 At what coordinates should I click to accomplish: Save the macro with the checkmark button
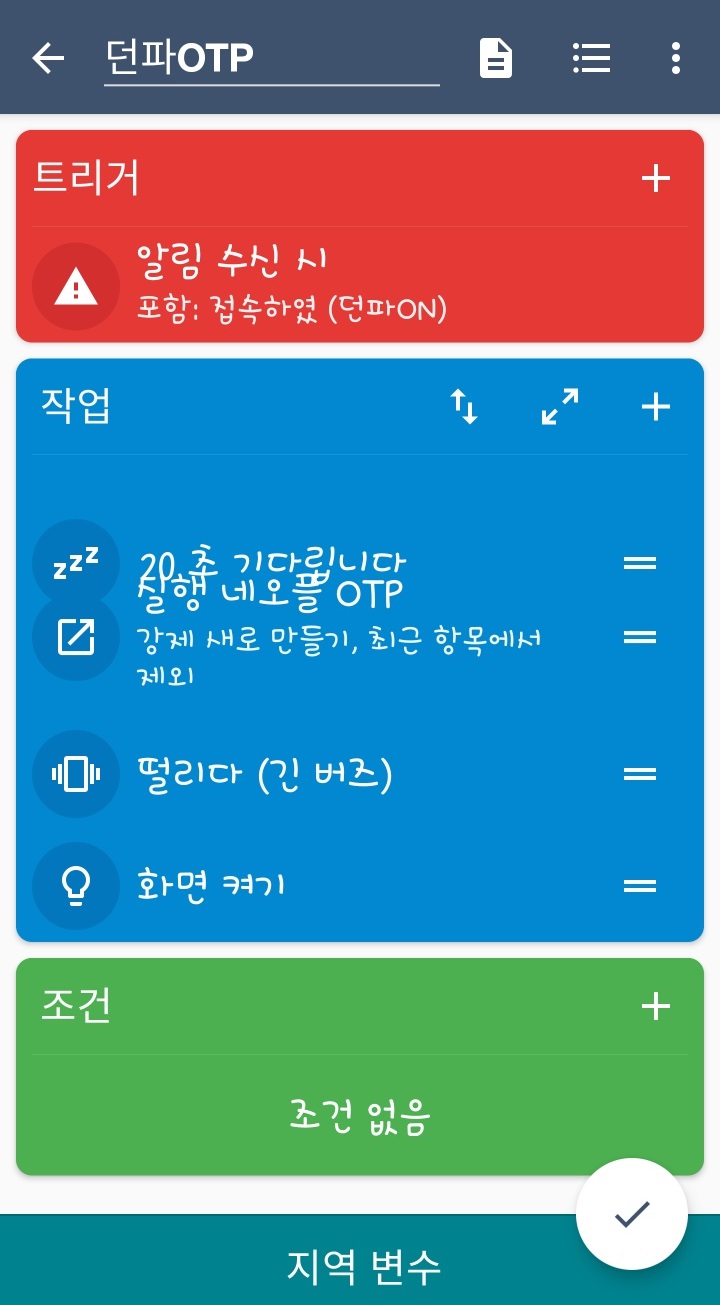click(632, 1214)
